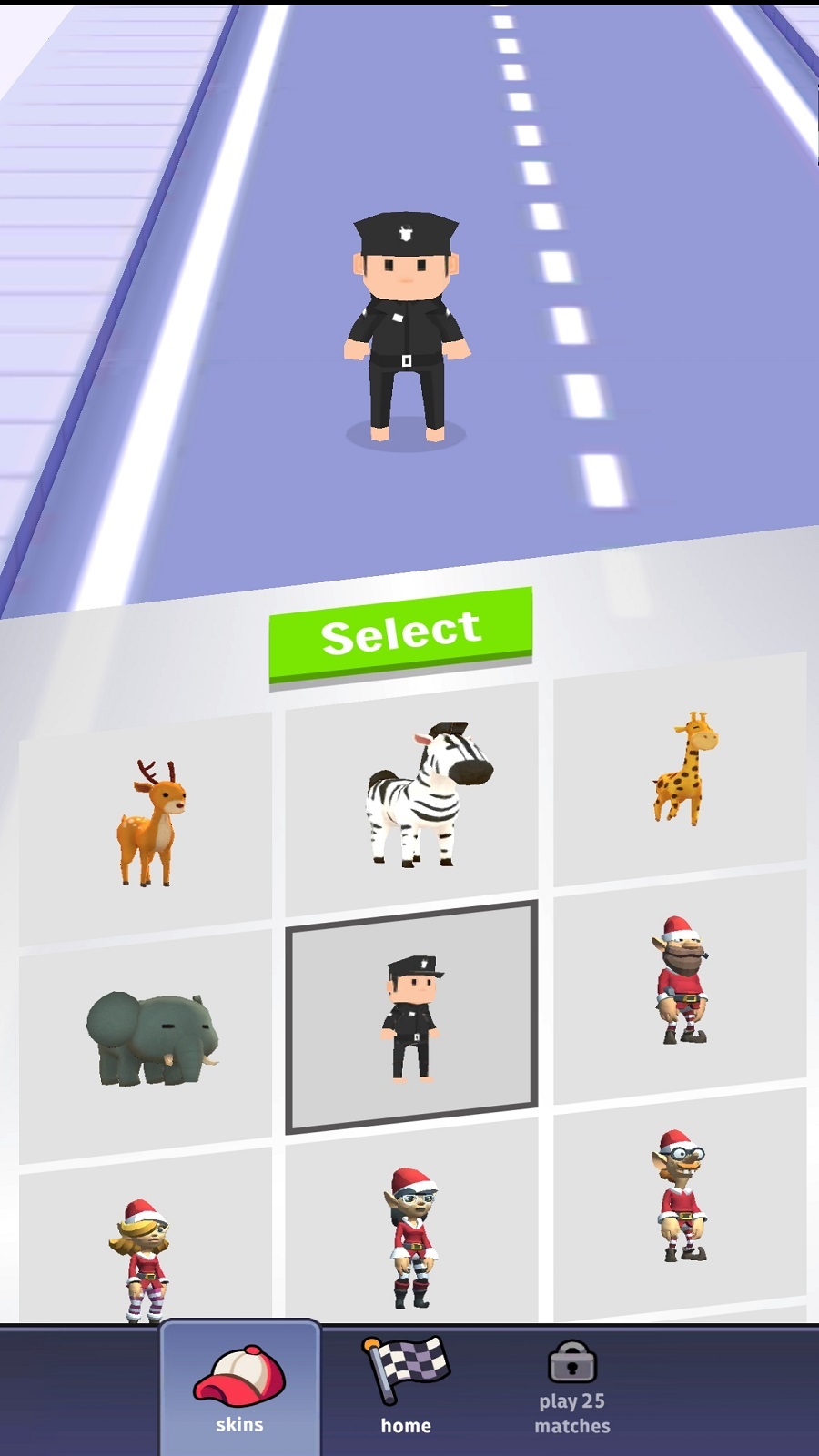The width and height of the screenshot is (819, 1456).
Task: Choose the deer skin
Action: click(148, 824)
